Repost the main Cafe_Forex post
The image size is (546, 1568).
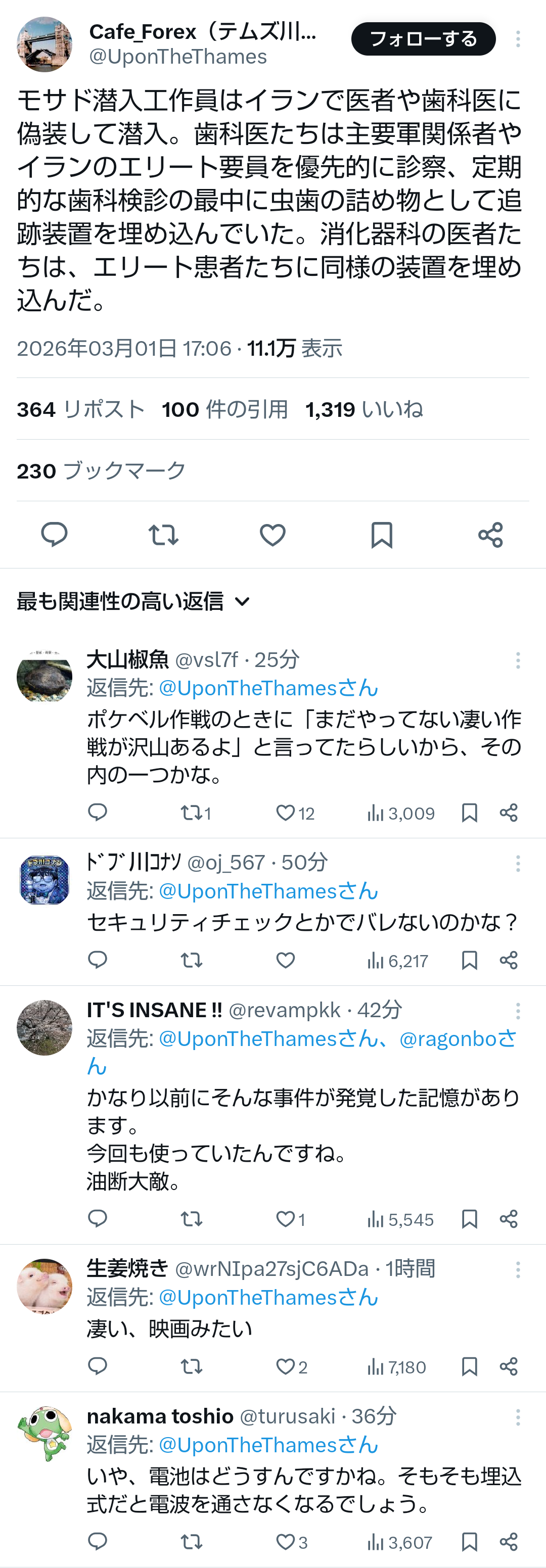pos(163,535)
